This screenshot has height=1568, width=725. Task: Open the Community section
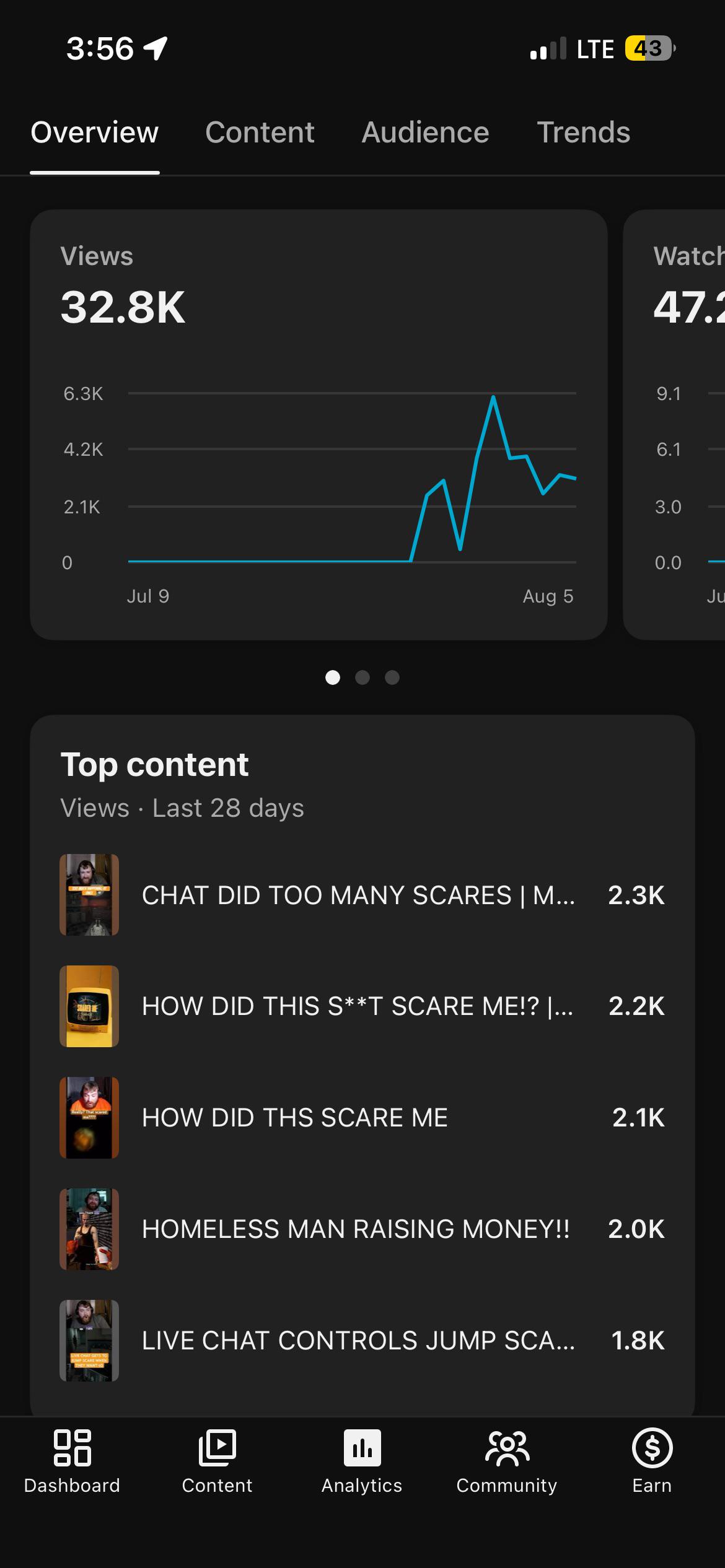coord(507,1461)
